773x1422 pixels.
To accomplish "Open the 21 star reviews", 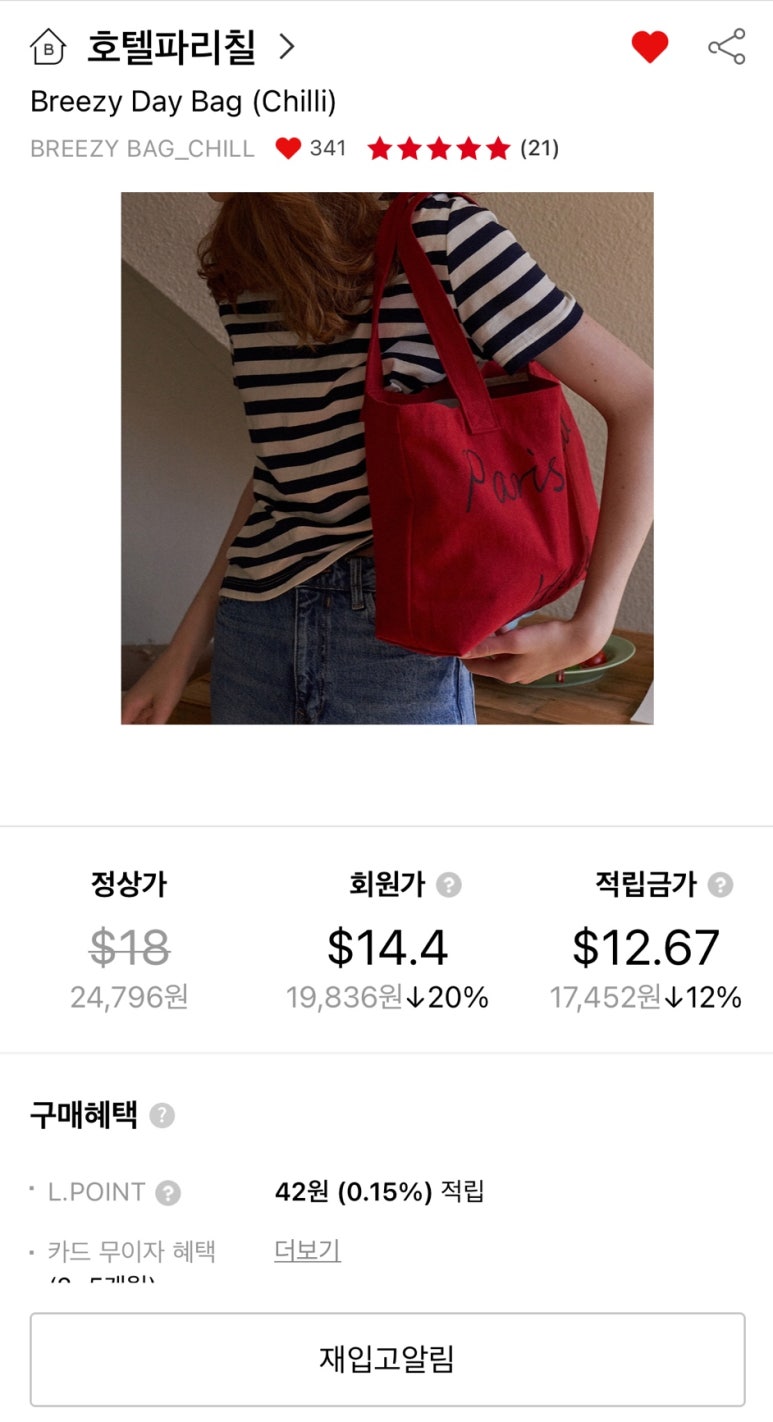I will (463, 149).
